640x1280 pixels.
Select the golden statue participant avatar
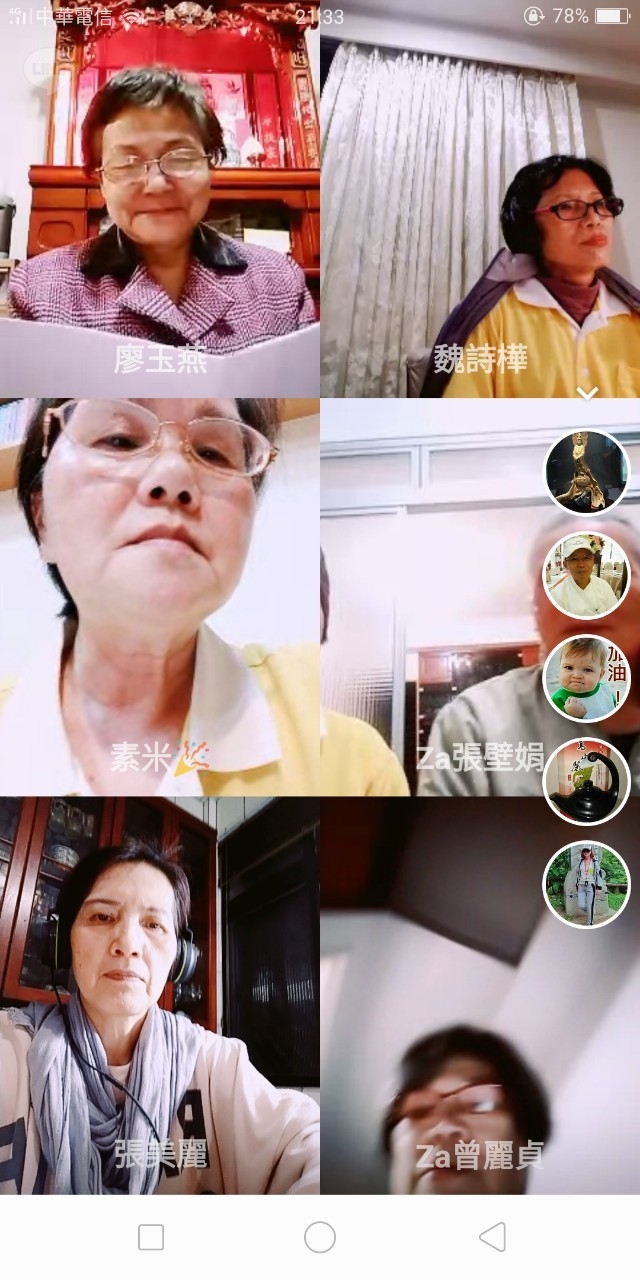click(587, 472)
